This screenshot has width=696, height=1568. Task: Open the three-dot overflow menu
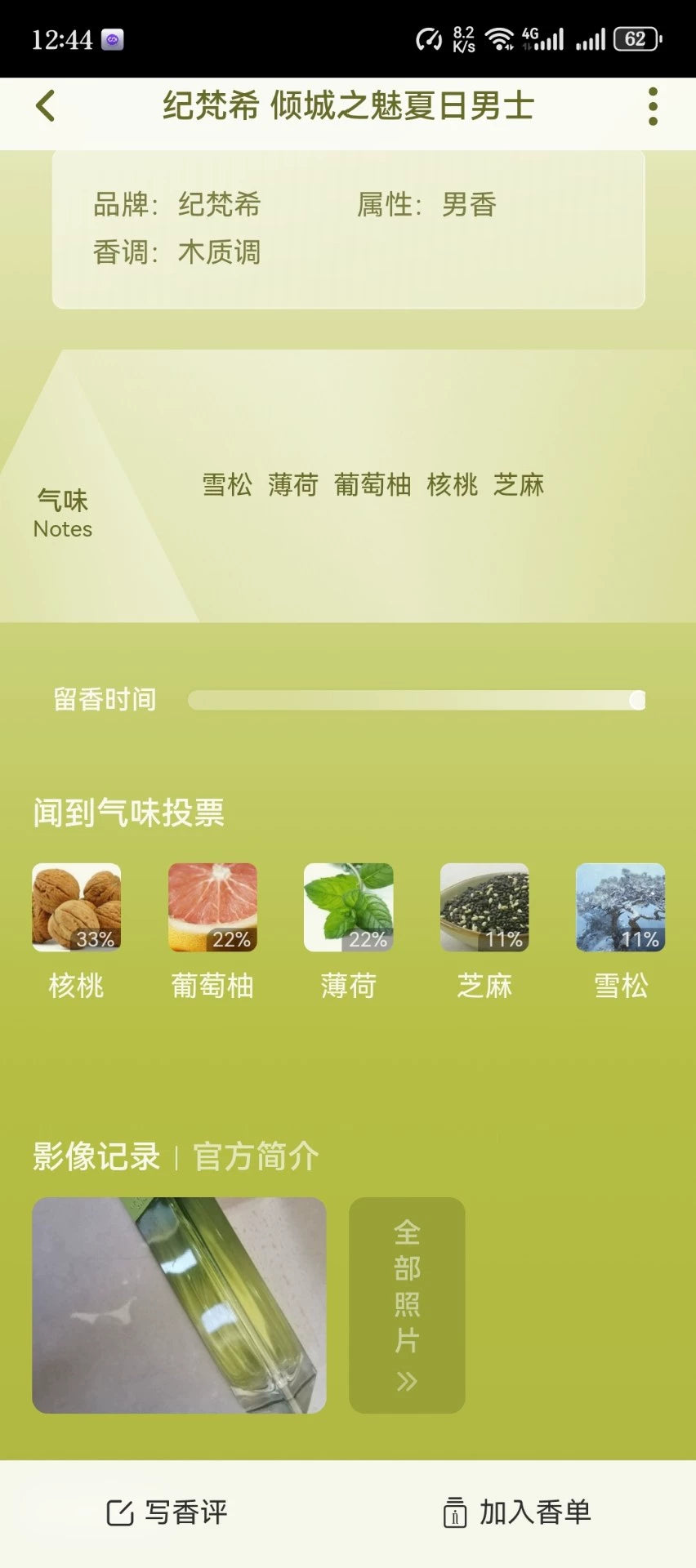click(652, 106)
